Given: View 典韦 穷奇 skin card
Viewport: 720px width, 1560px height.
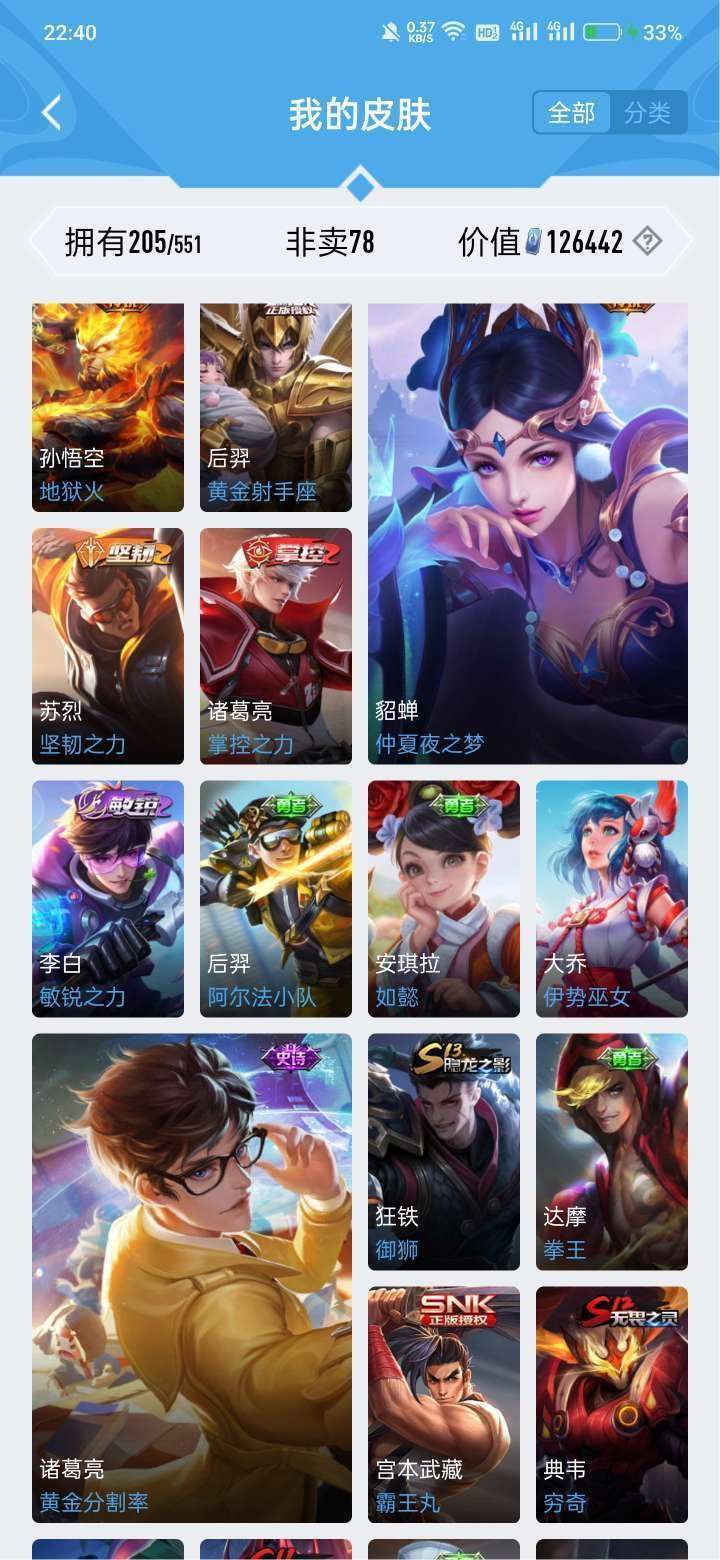Looking at the screenshot, I should (612, 1403).
